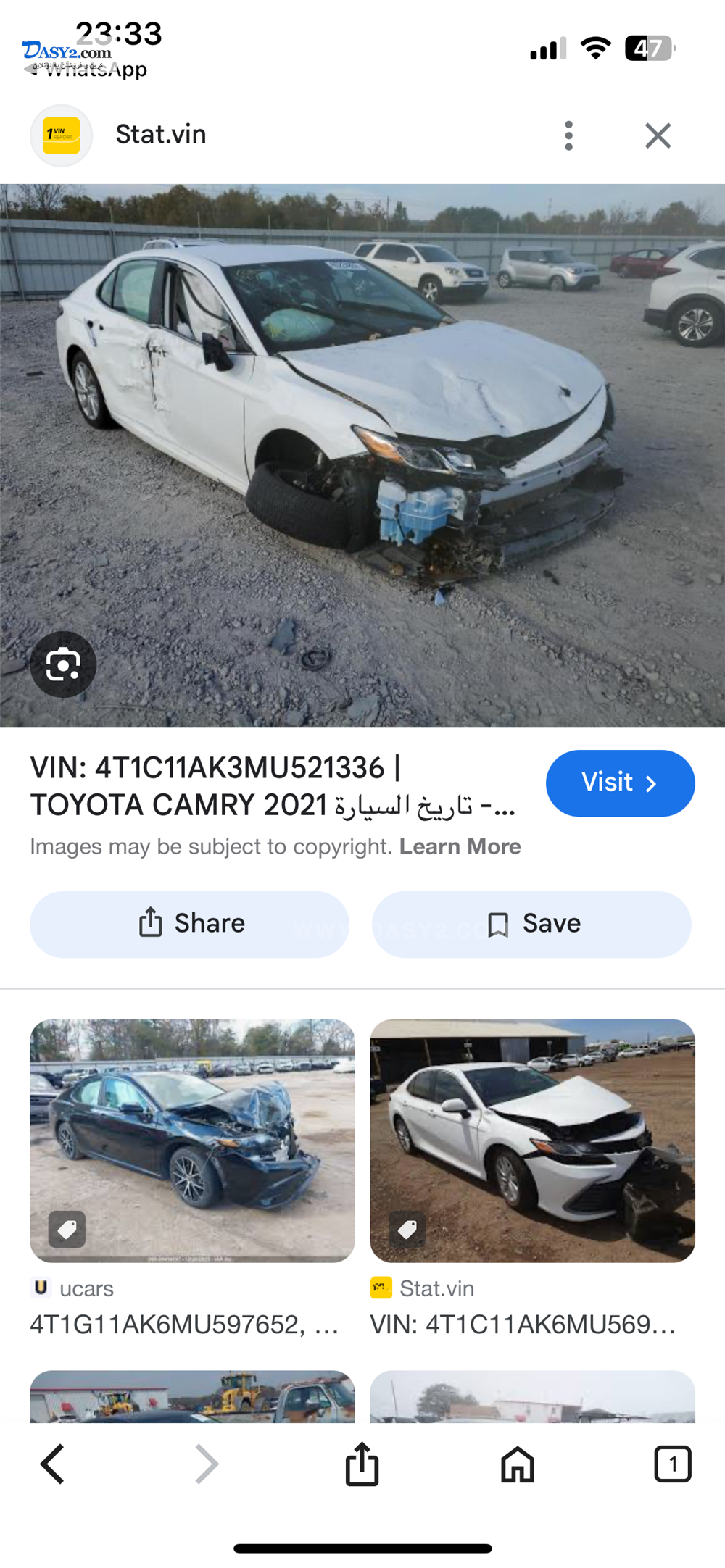Viewport: 725px width, 1568px height.
Task: Go to the browser home page
Action: (x=518, y=1464)
